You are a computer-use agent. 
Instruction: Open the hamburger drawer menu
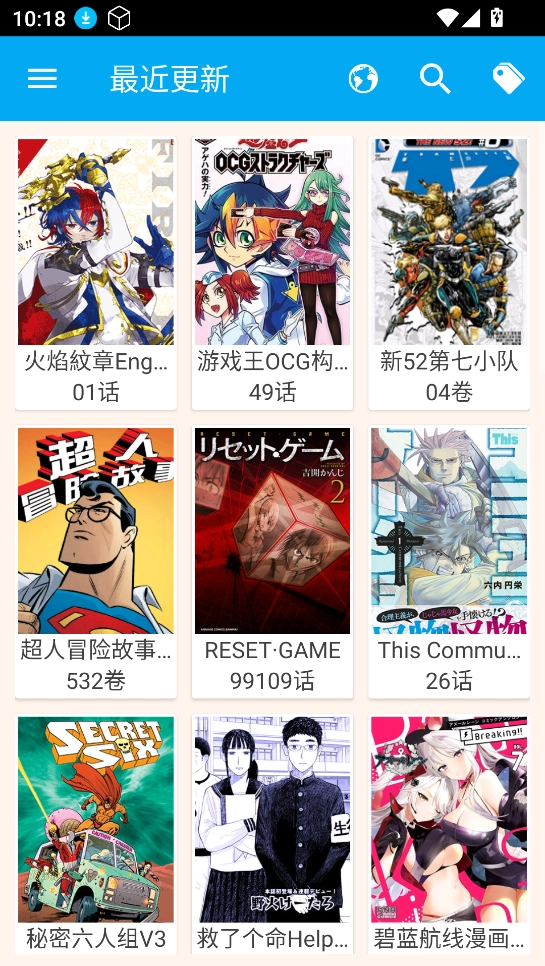click(x=42, y=79)
